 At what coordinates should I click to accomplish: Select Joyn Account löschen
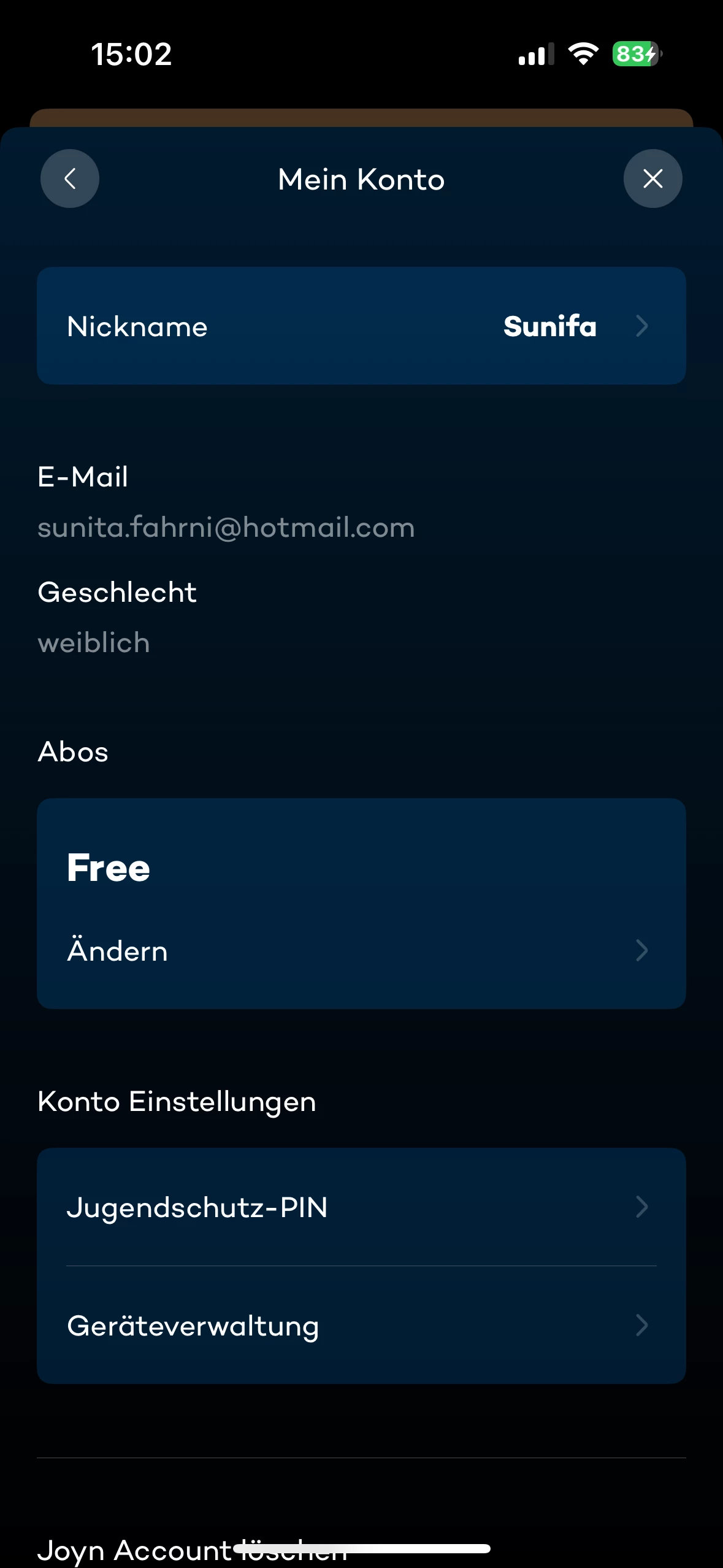192,1550
